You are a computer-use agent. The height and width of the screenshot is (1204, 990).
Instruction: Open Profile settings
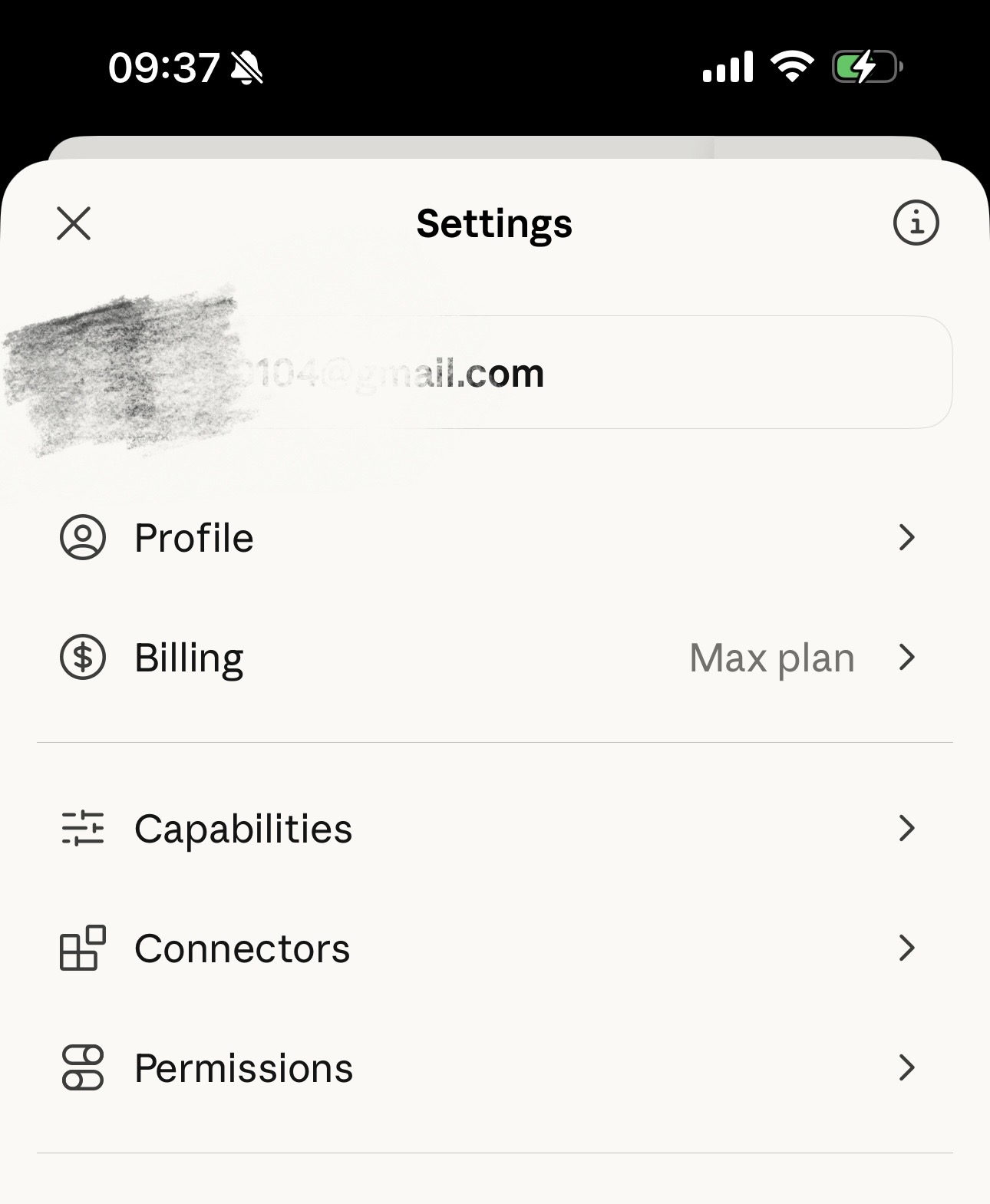[491, 537]
